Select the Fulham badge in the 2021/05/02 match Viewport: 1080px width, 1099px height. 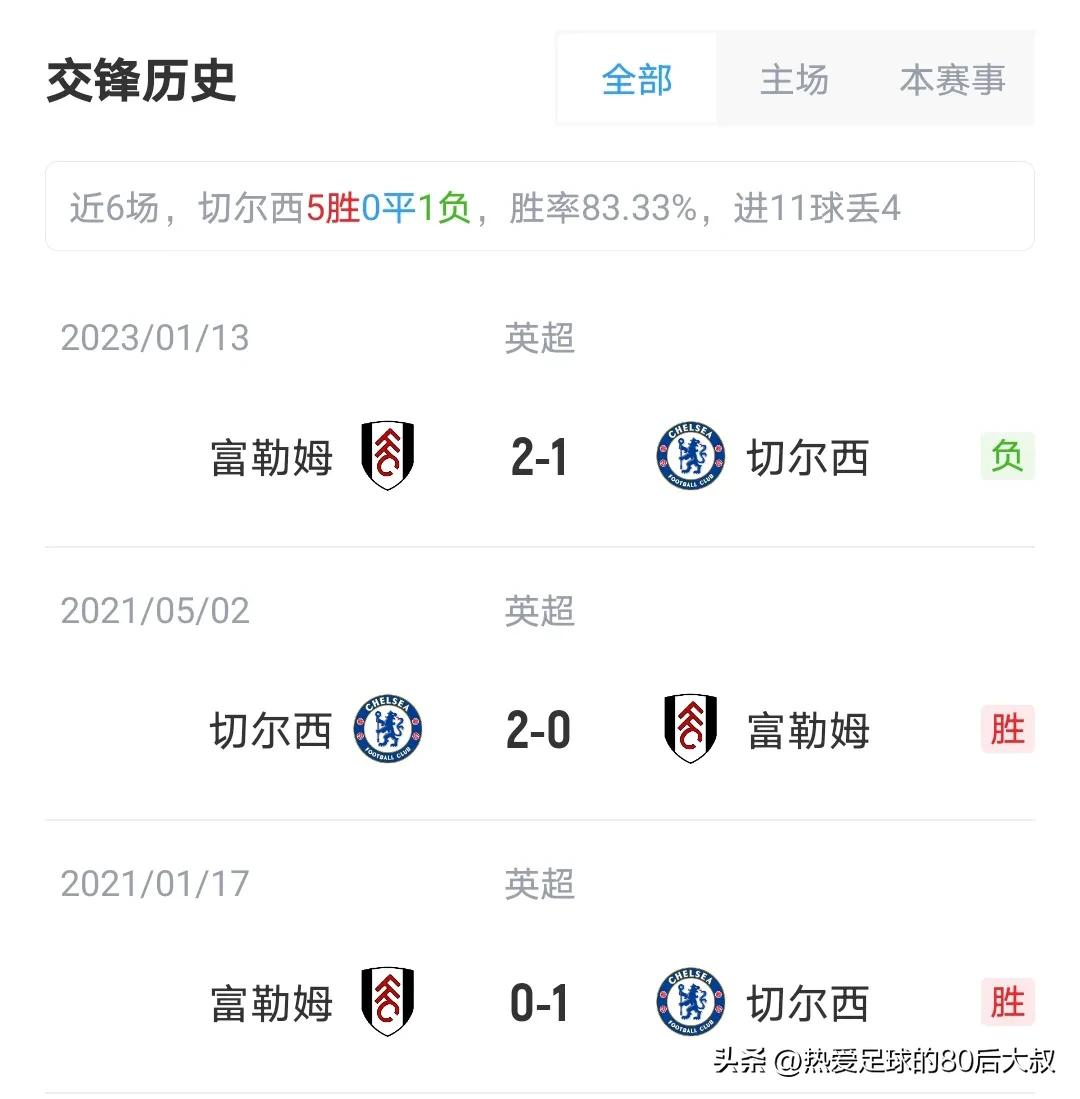(x=688, y=730)
